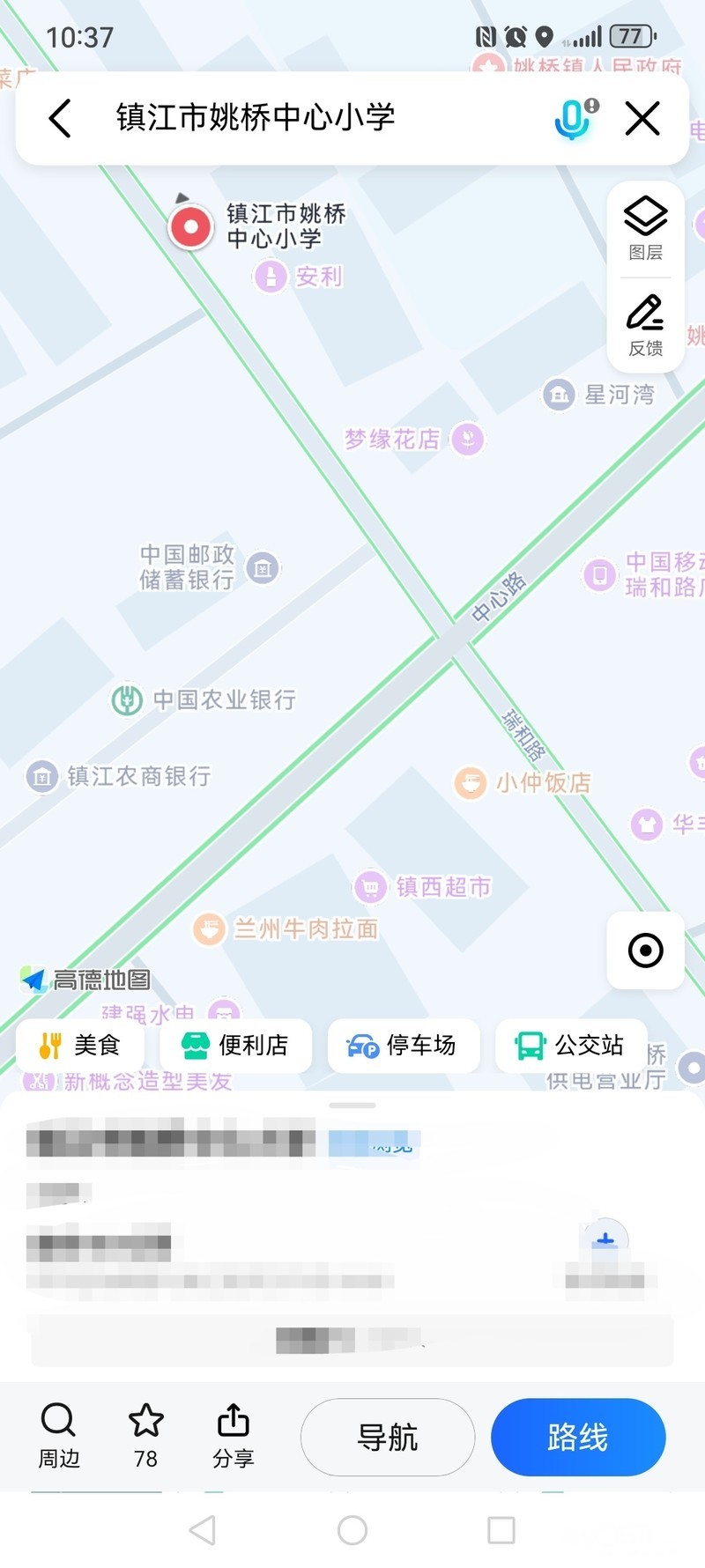Tap the 镇西超市 map marker

coord(371,887)
